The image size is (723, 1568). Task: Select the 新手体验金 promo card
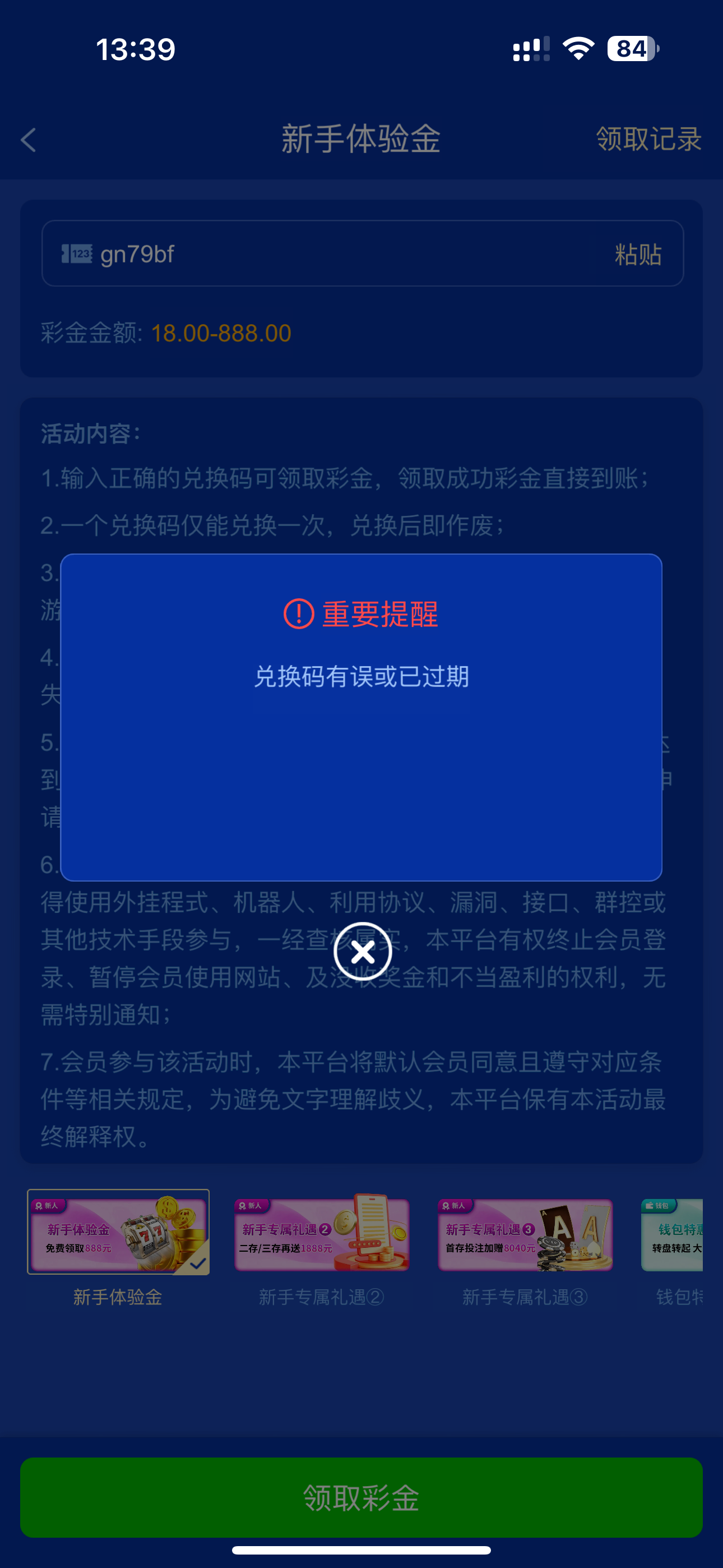tap(118, 1232)
